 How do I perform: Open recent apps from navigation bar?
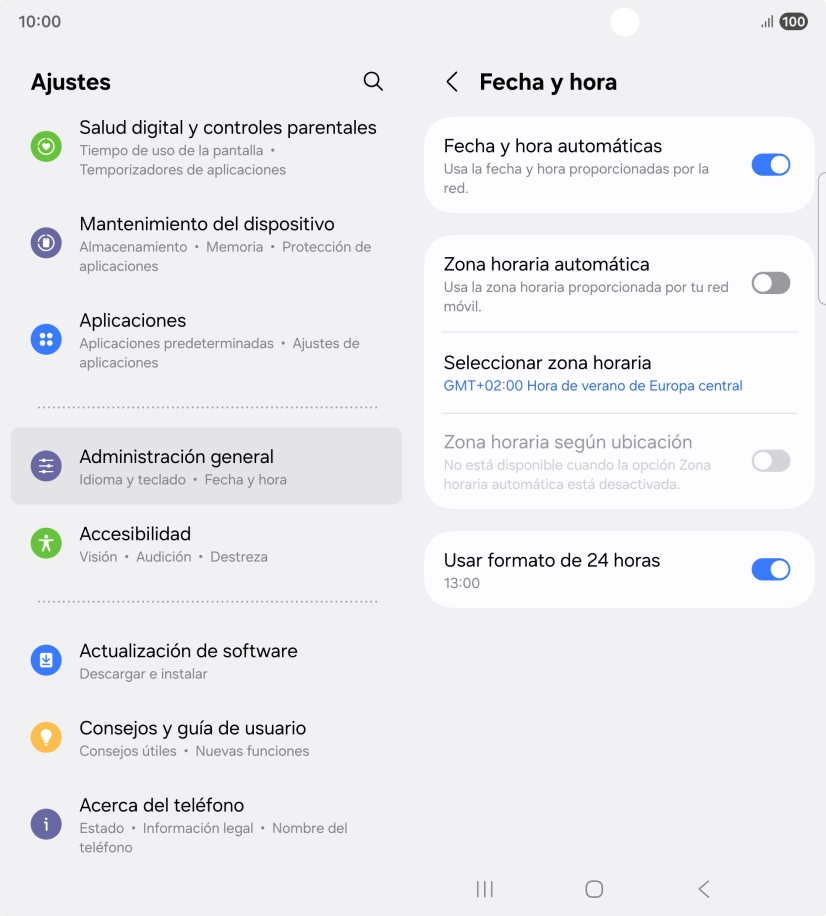click(x=485, y=889)
